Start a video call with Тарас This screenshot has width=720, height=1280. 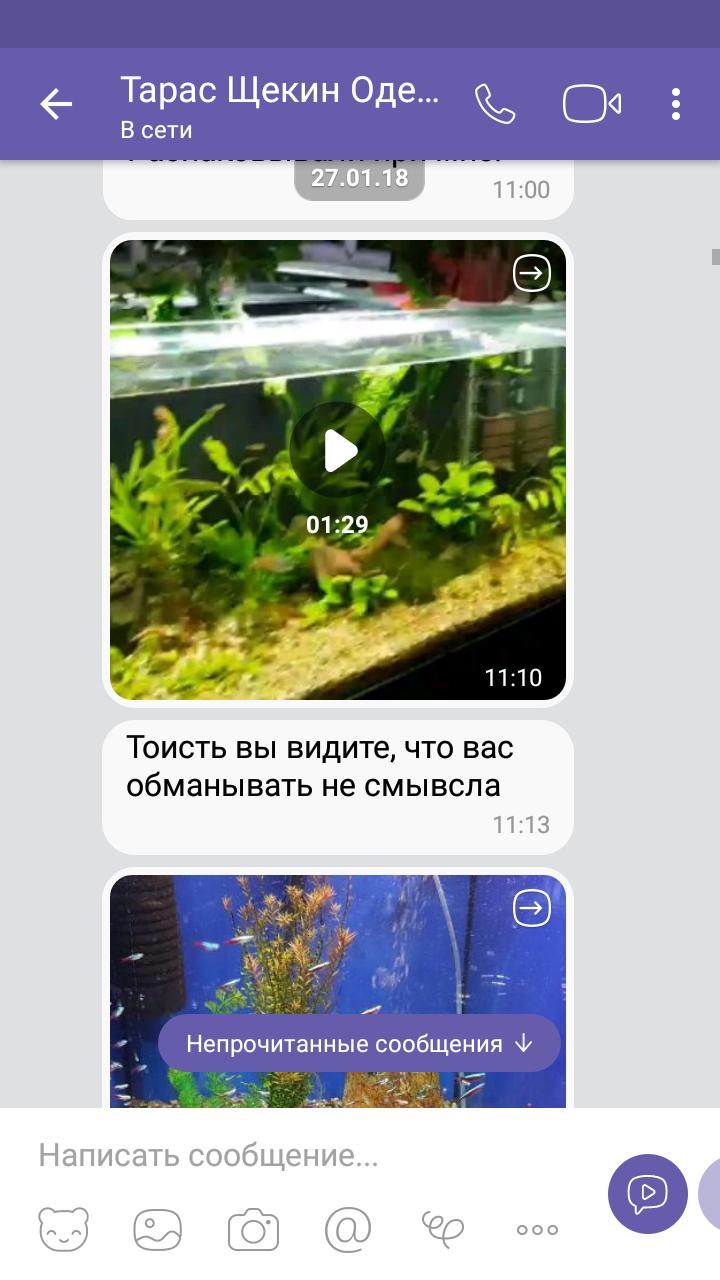592,104
